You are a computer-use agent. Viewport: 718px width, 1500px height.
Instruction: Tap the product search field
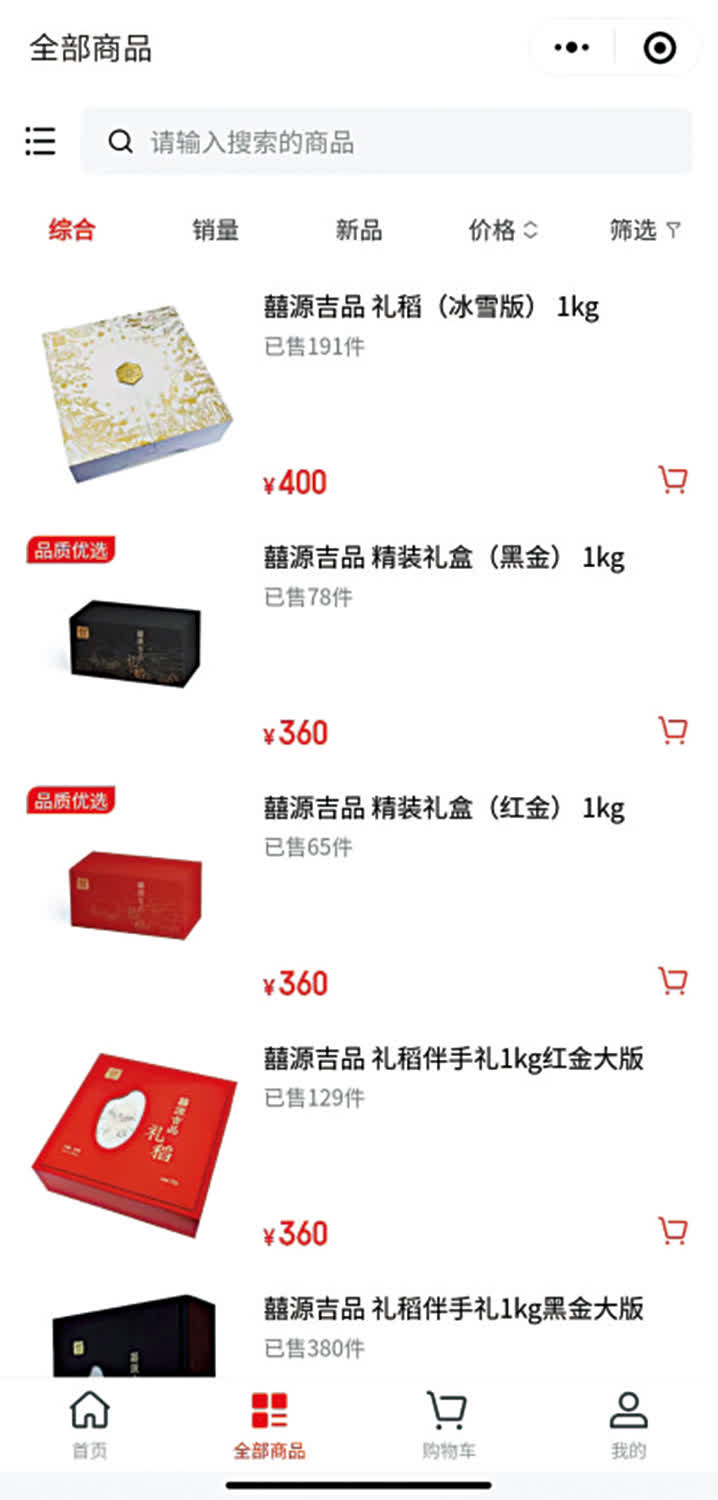(x=386, y=142)
